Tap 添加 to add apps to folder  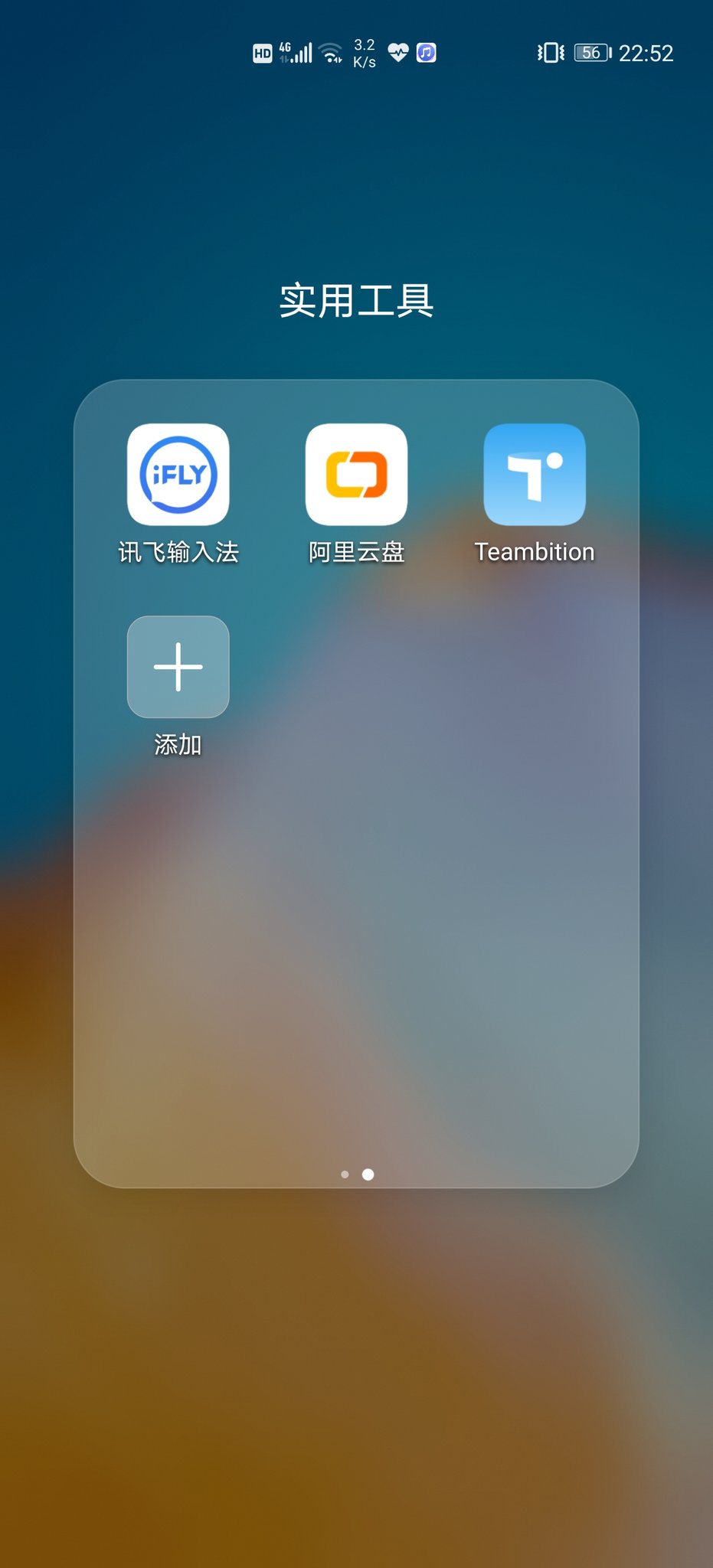tap(178, 667)
